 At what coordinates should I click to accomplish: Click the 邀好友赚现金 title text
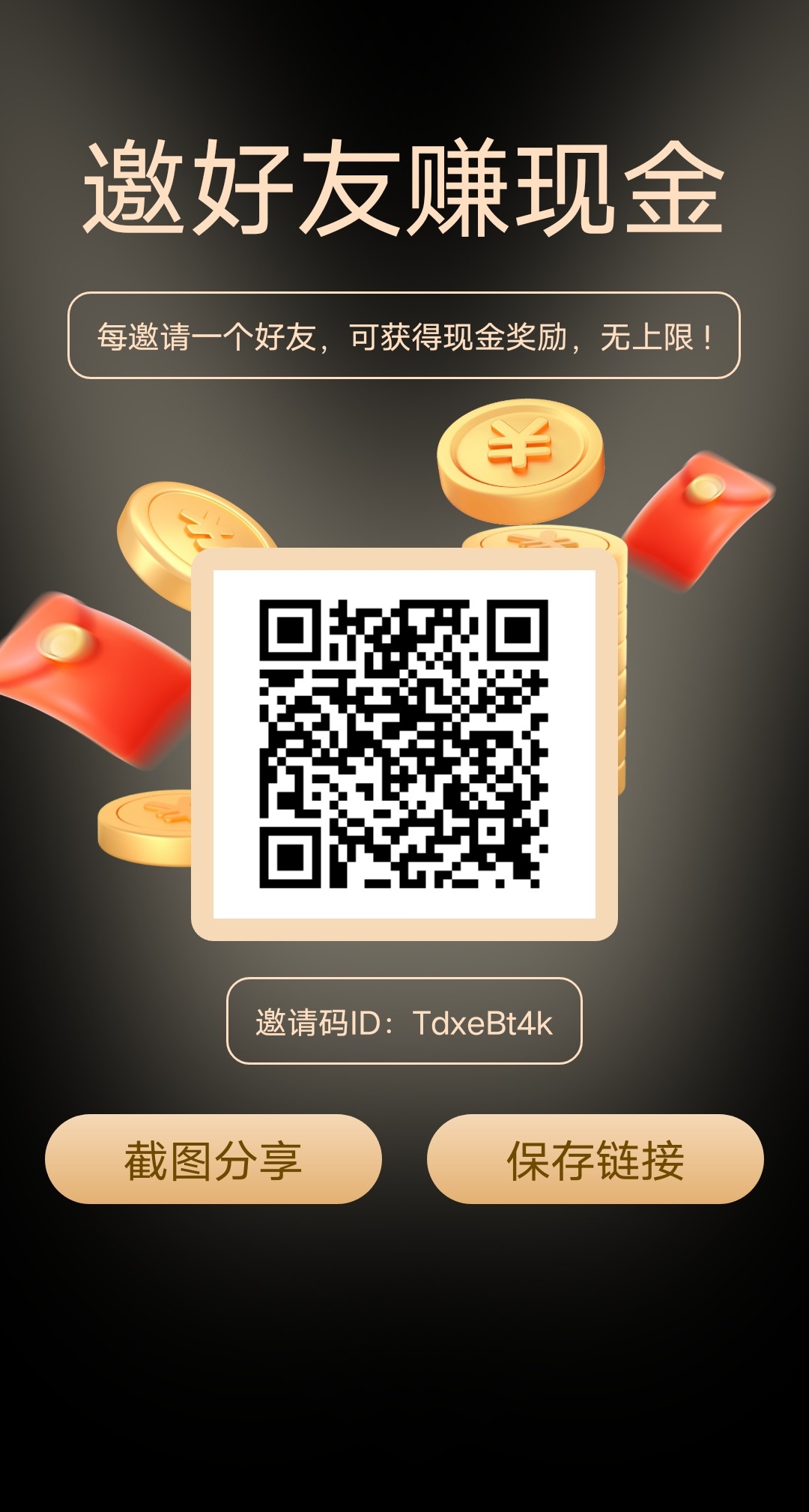point(404,187)
